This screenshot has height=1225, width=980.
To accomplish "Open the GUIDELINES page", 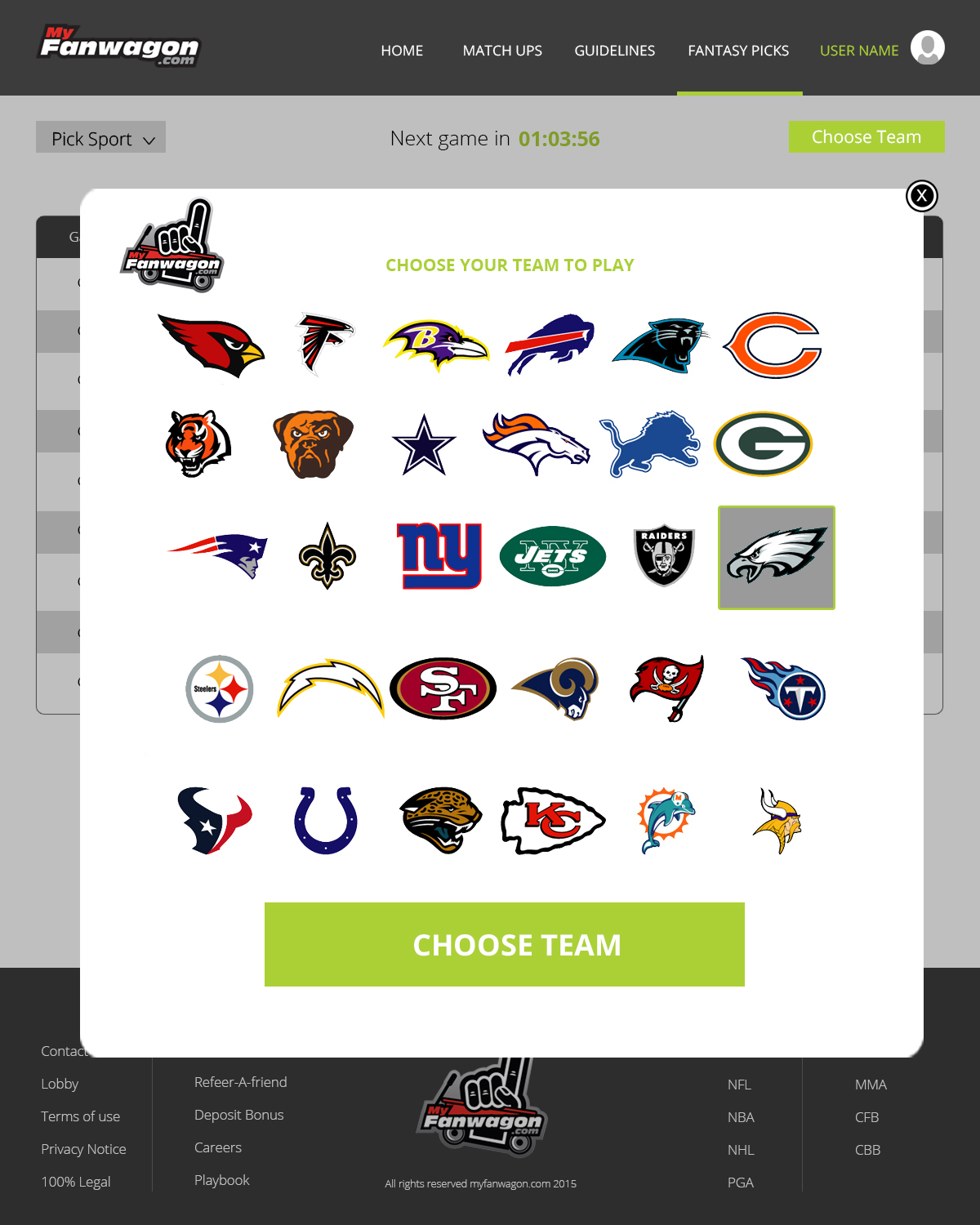I will pos(614,51).
